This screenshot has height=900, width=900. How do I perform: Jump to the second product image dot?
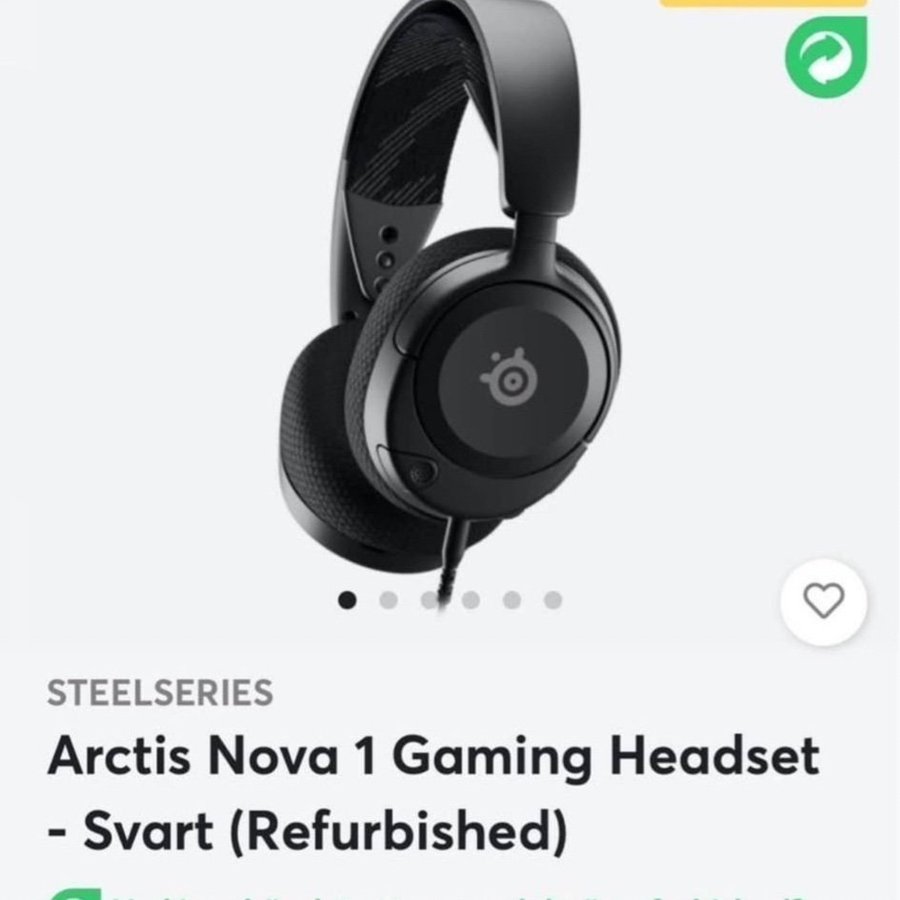pyautogui.click(x=389, y=600)
